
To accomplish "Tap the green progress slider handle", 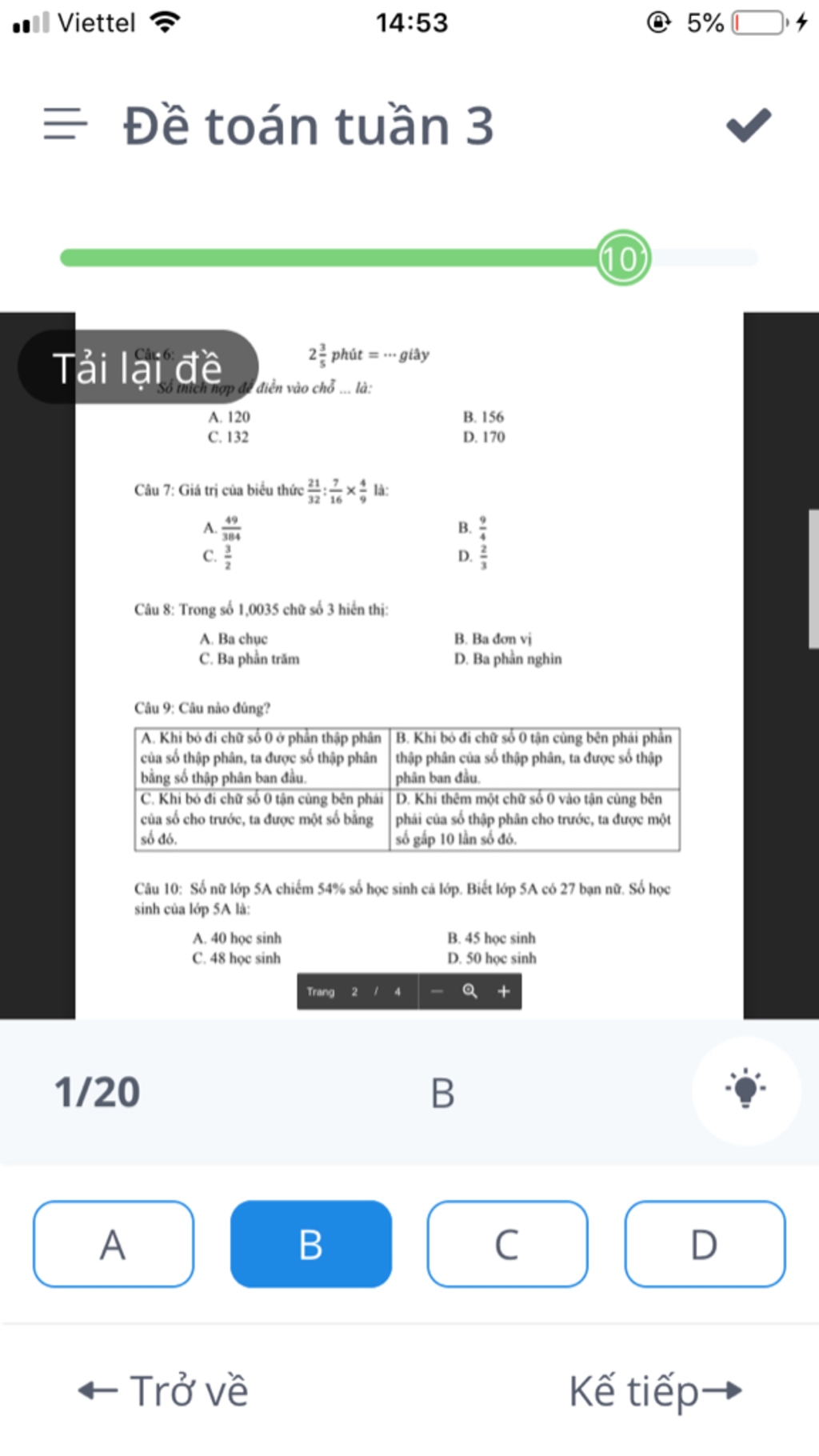I will 623,258.
